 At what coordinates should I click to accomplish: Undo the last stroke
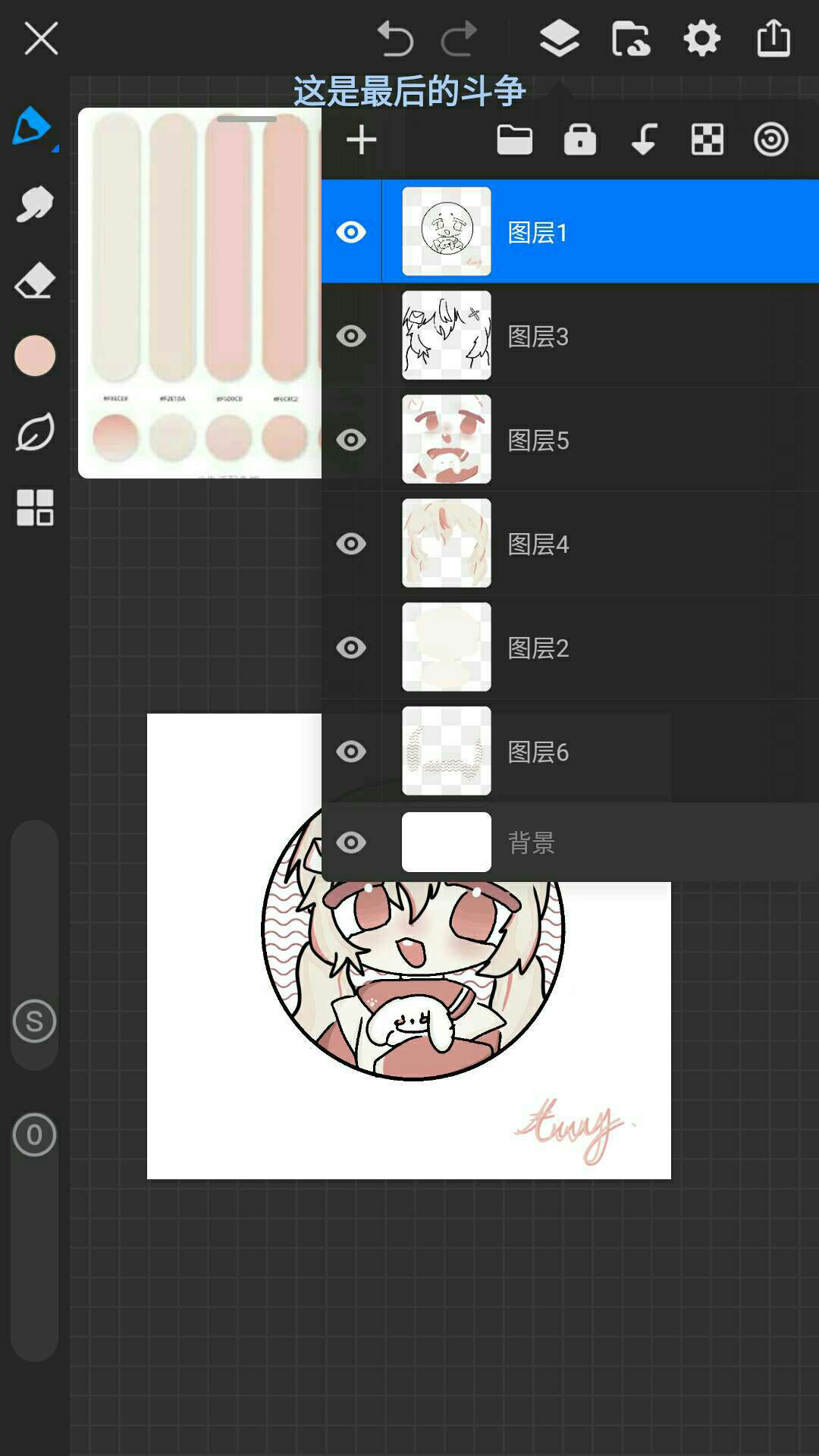(x=395, y=39)
